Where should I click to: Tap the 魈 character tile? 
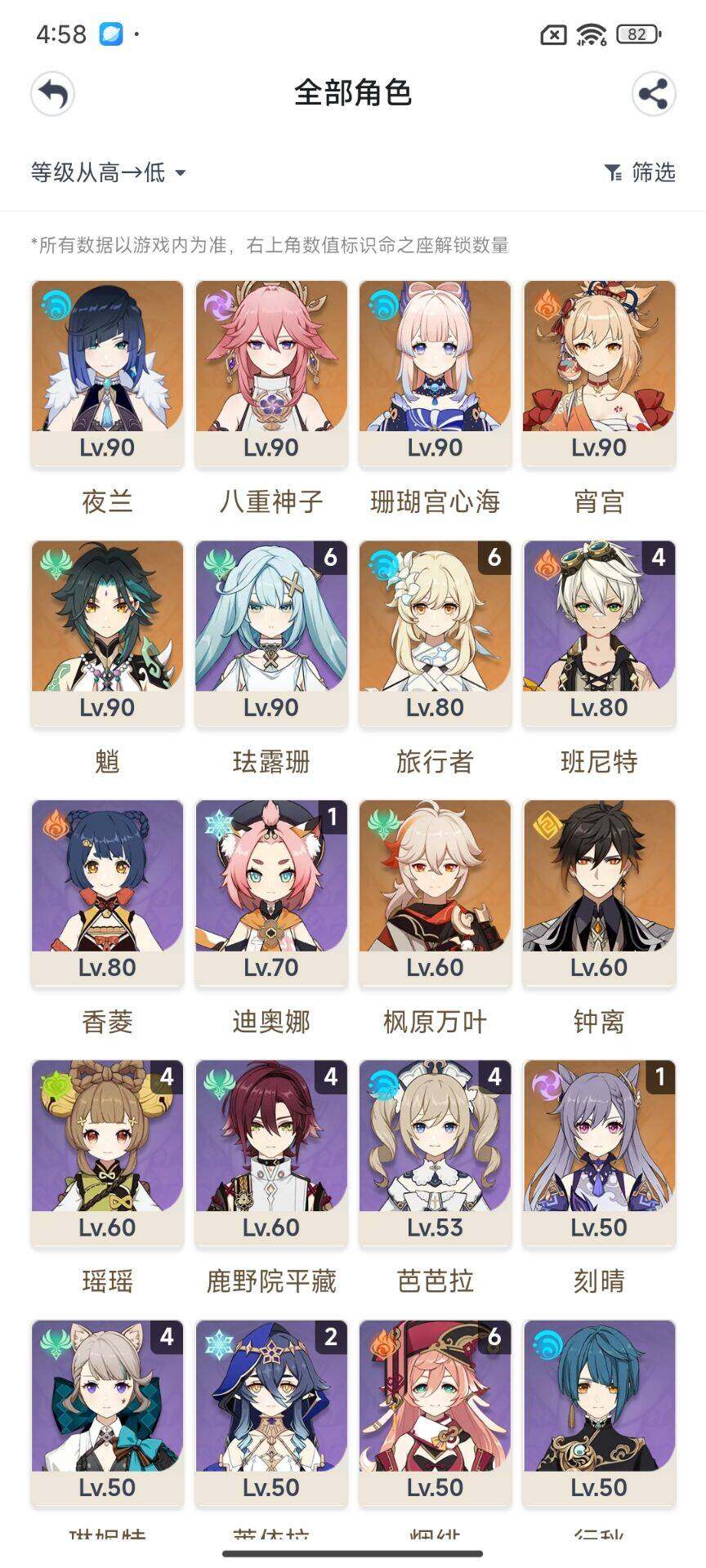107,633
